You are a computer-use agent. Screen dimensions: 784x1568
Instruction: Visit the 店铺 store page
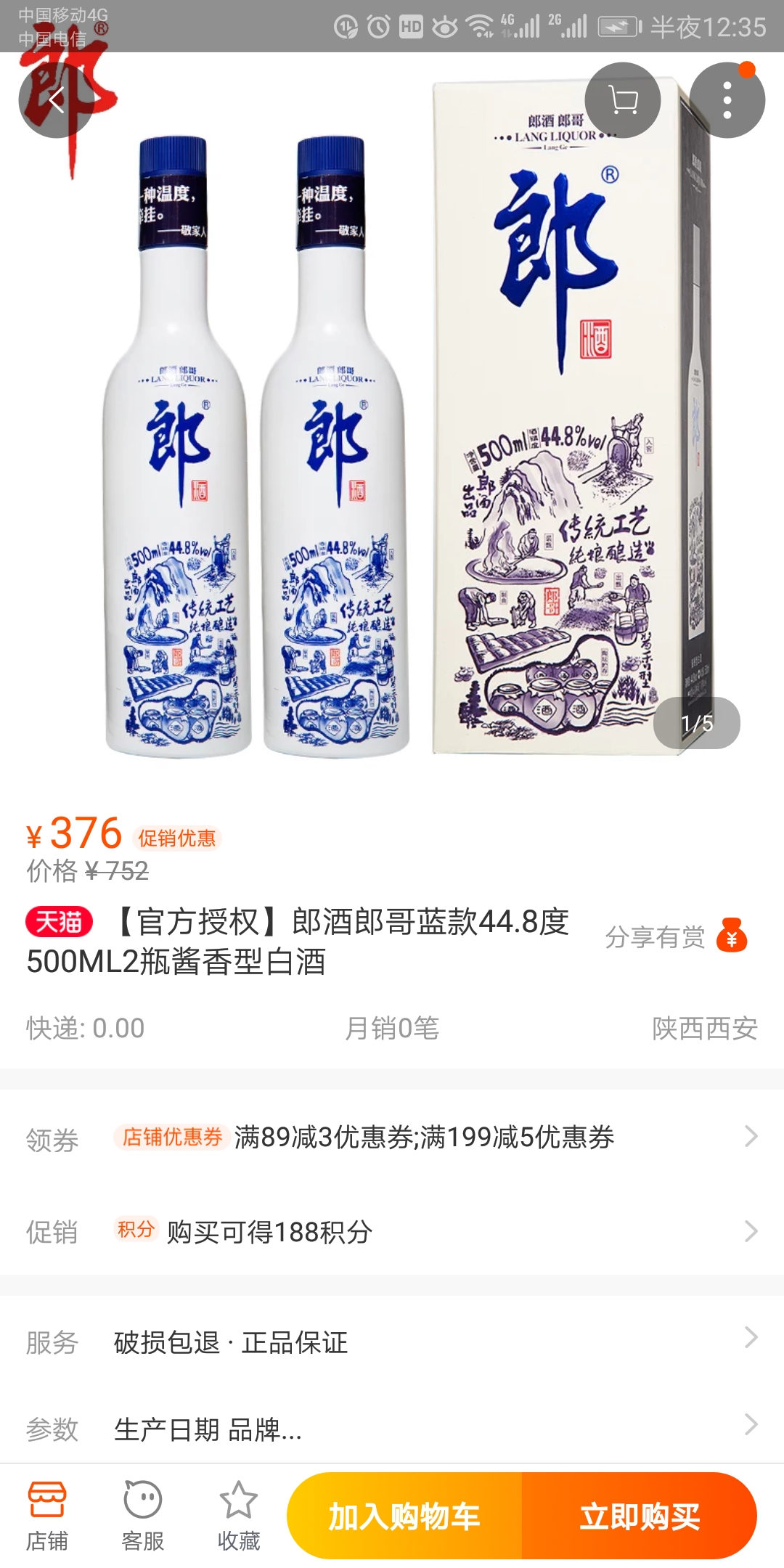click(47, 1516)
